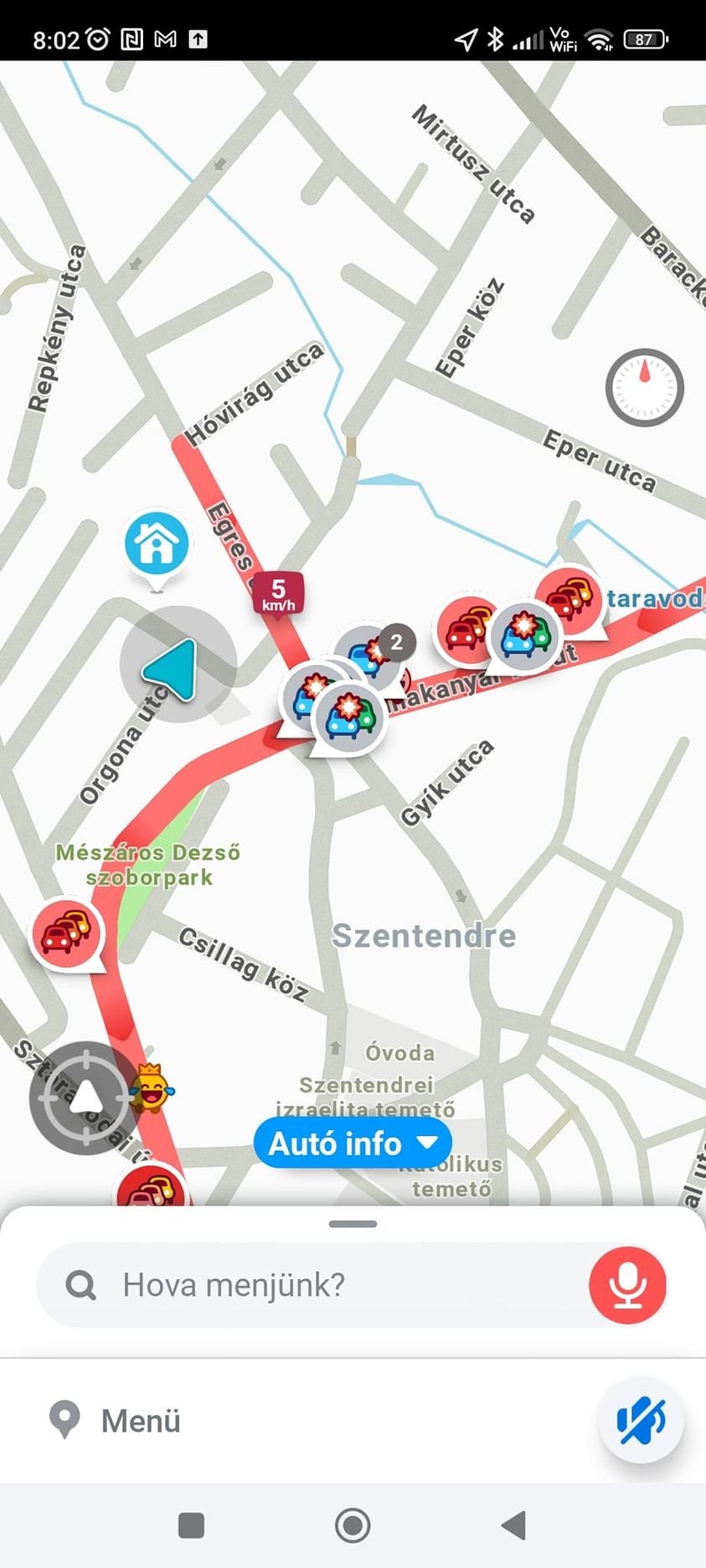The height and width of the screenshot is (1568, 706).
Task: Recenter the map with the location button
Action: tap(85, 1098)
